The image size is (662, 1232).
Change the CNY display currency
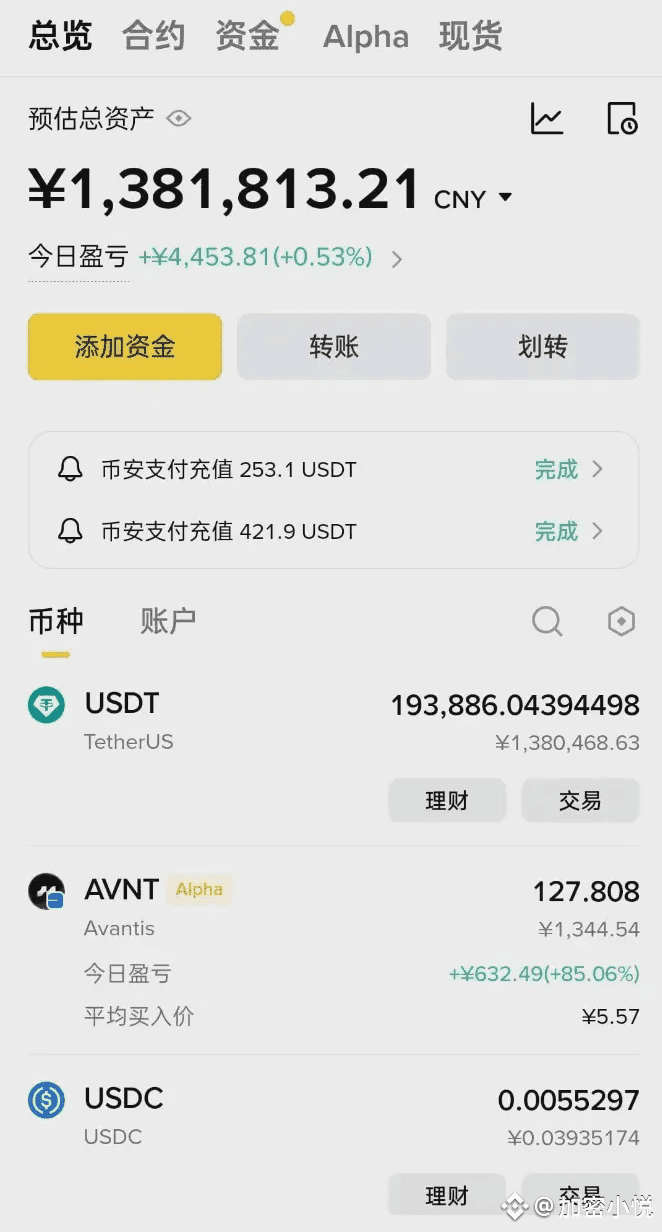(x=474, y=199)
